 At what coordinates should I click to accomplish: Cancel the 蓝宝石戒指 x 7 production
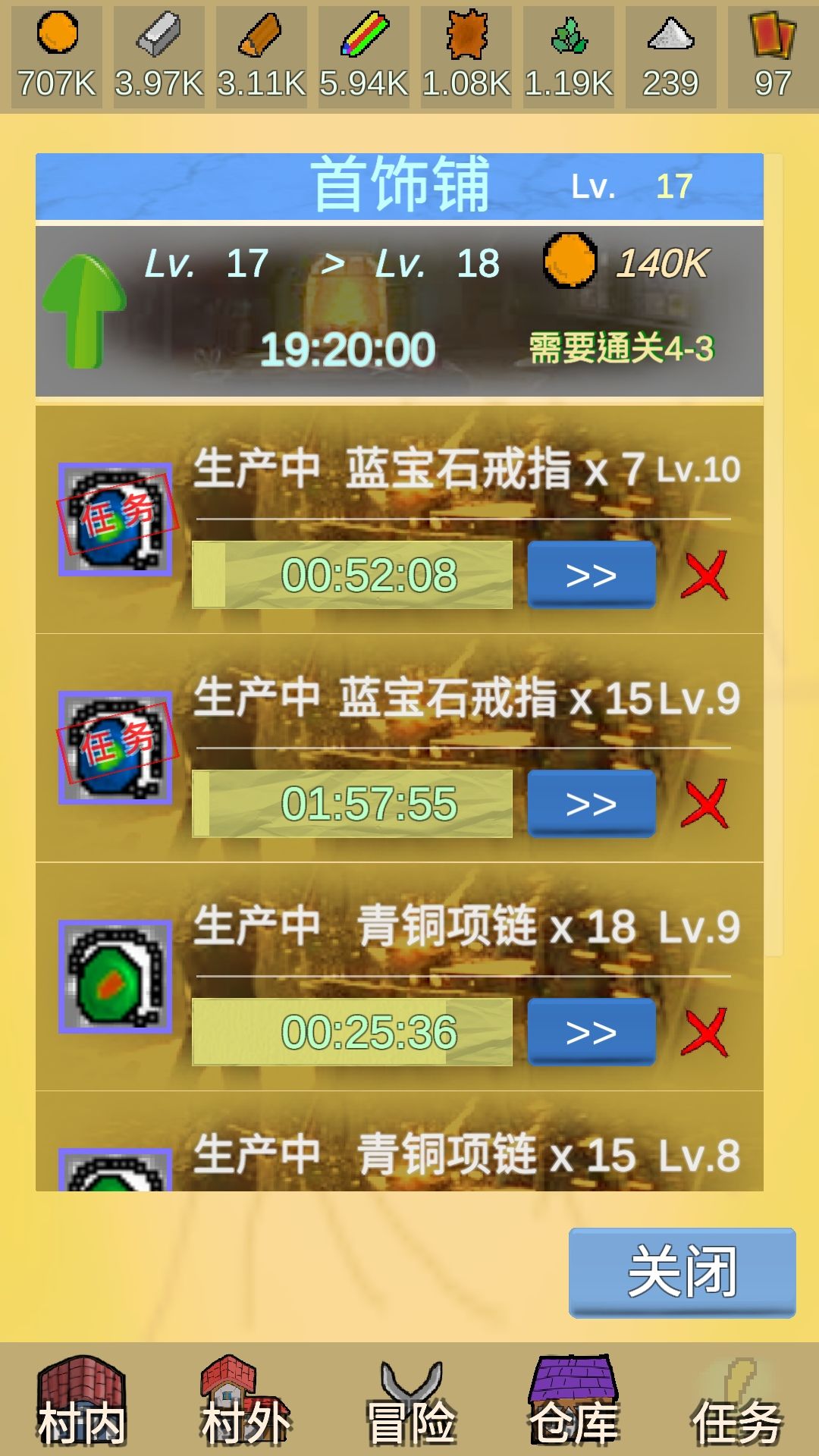click(x=705, y=576)
